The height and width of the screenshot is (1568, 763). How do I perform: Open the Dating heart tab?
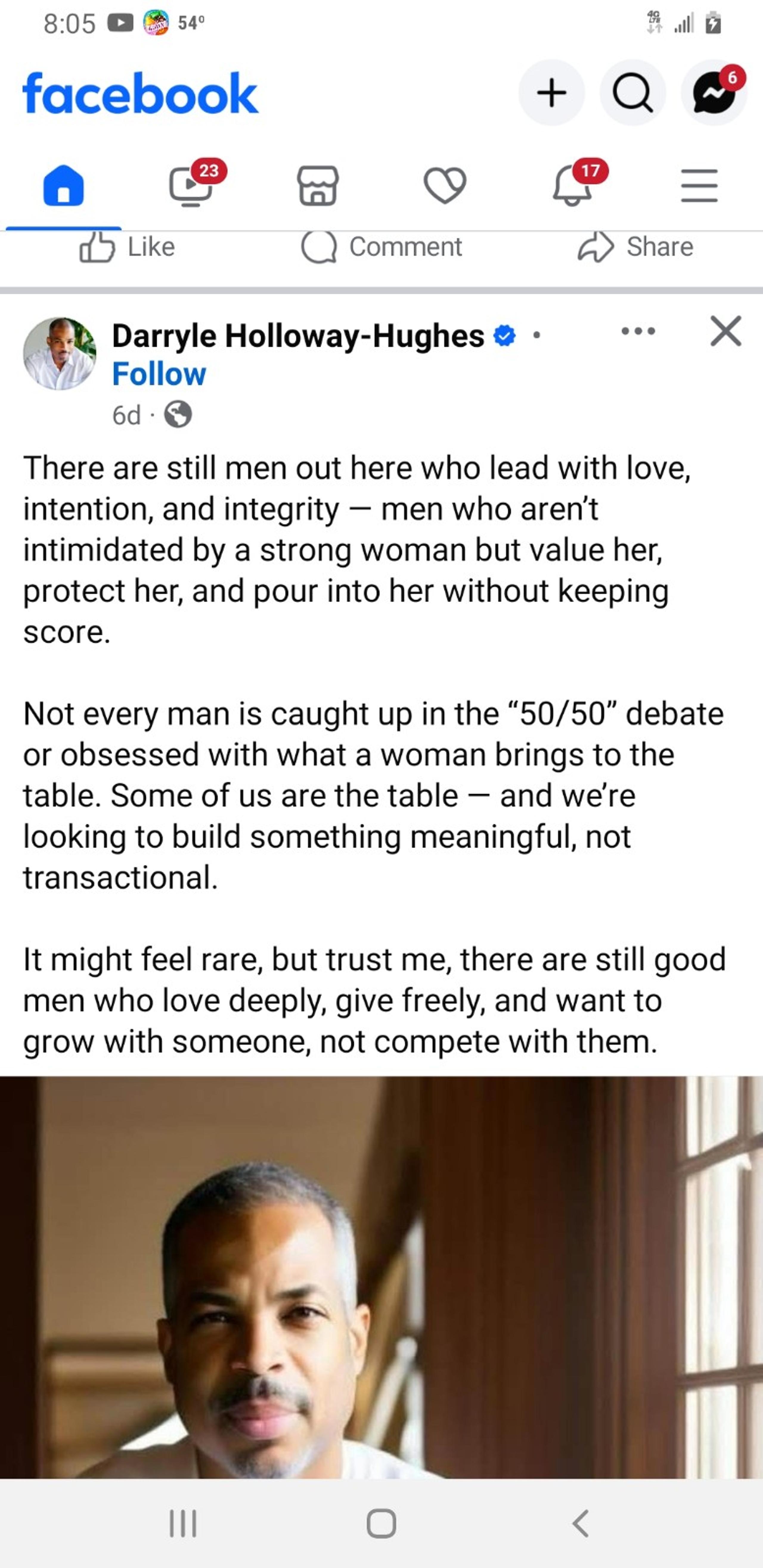444,186
